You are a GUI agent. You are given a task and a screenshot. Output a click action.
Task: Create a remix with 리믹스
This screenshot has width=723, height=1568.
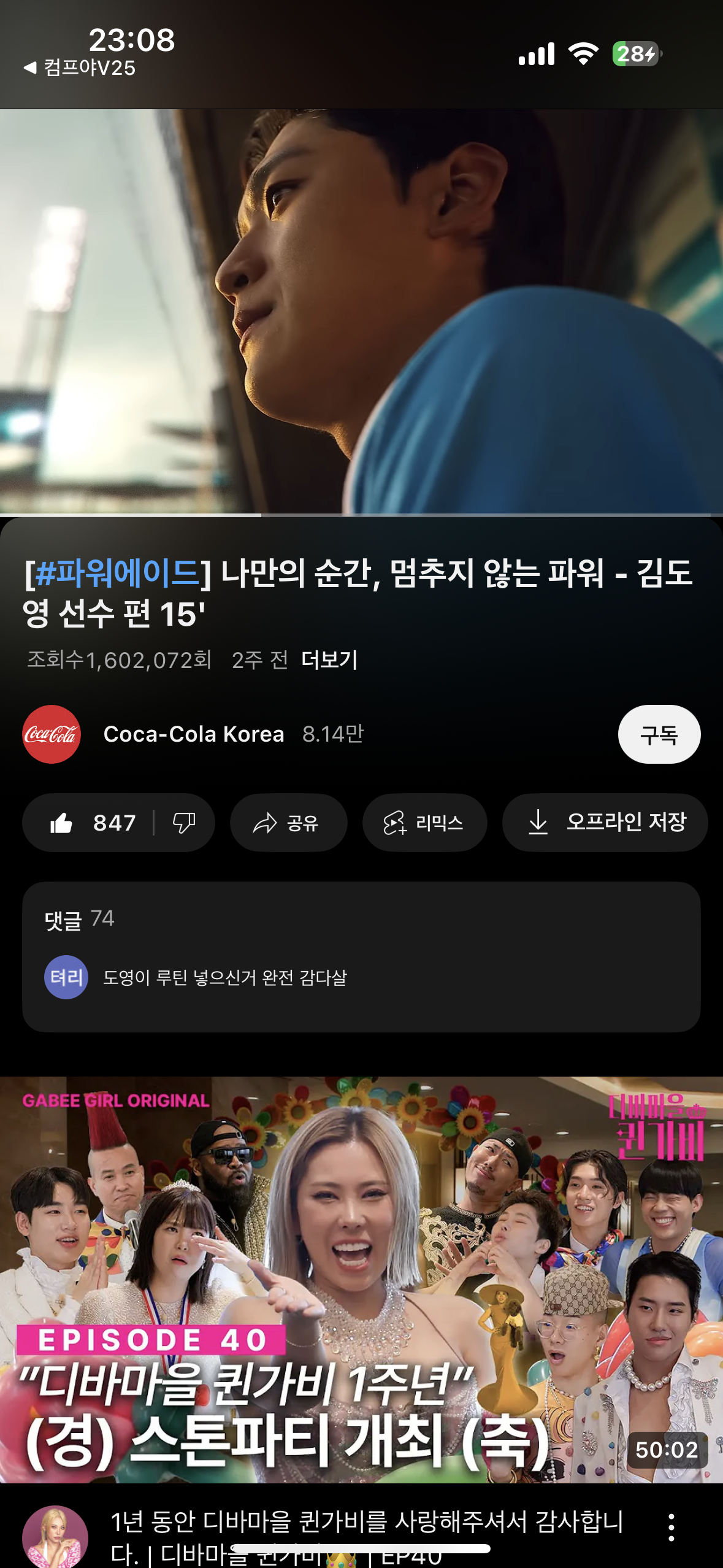coord(424,823)
